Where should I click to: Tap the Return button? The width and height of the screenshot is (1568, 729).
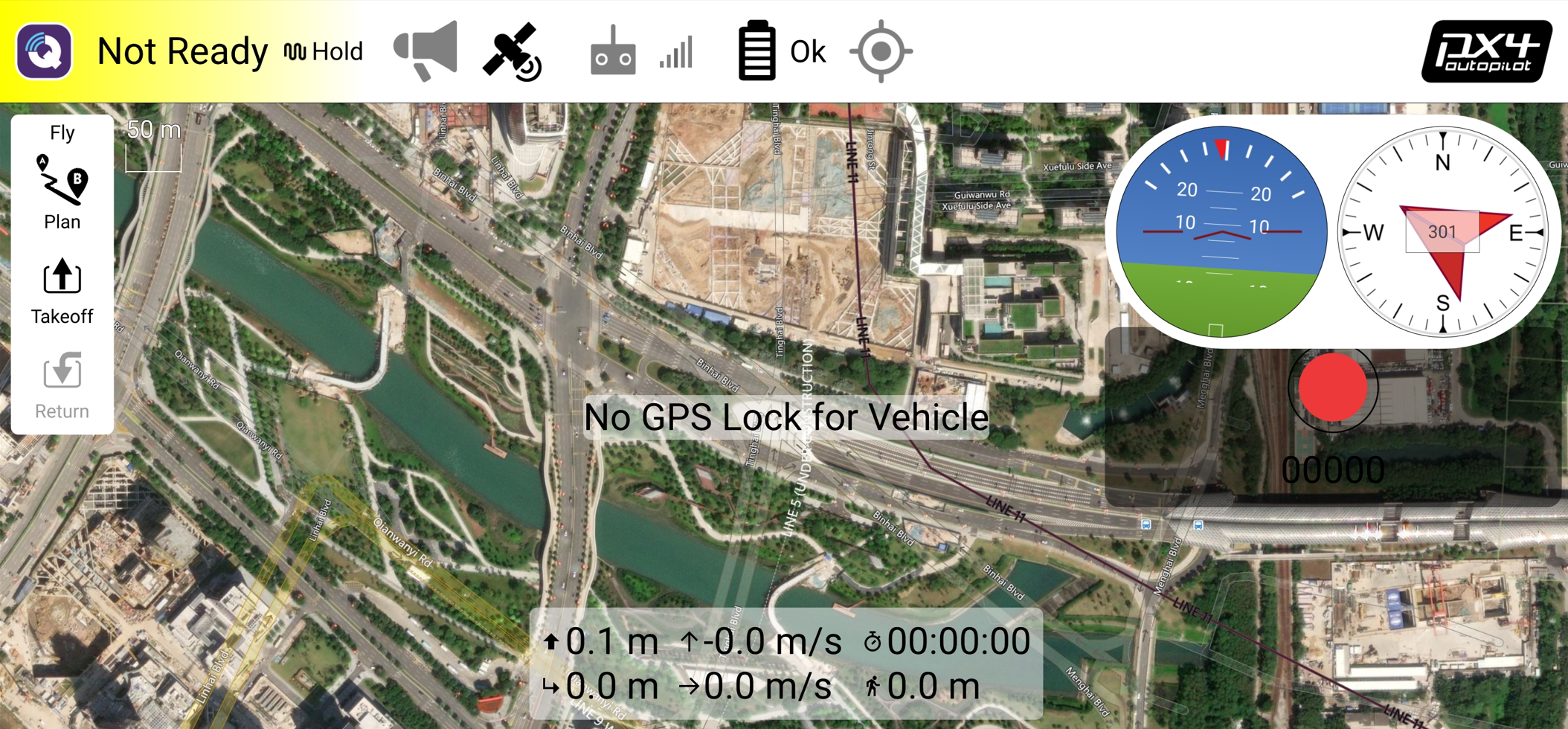[x=62, y=386]
